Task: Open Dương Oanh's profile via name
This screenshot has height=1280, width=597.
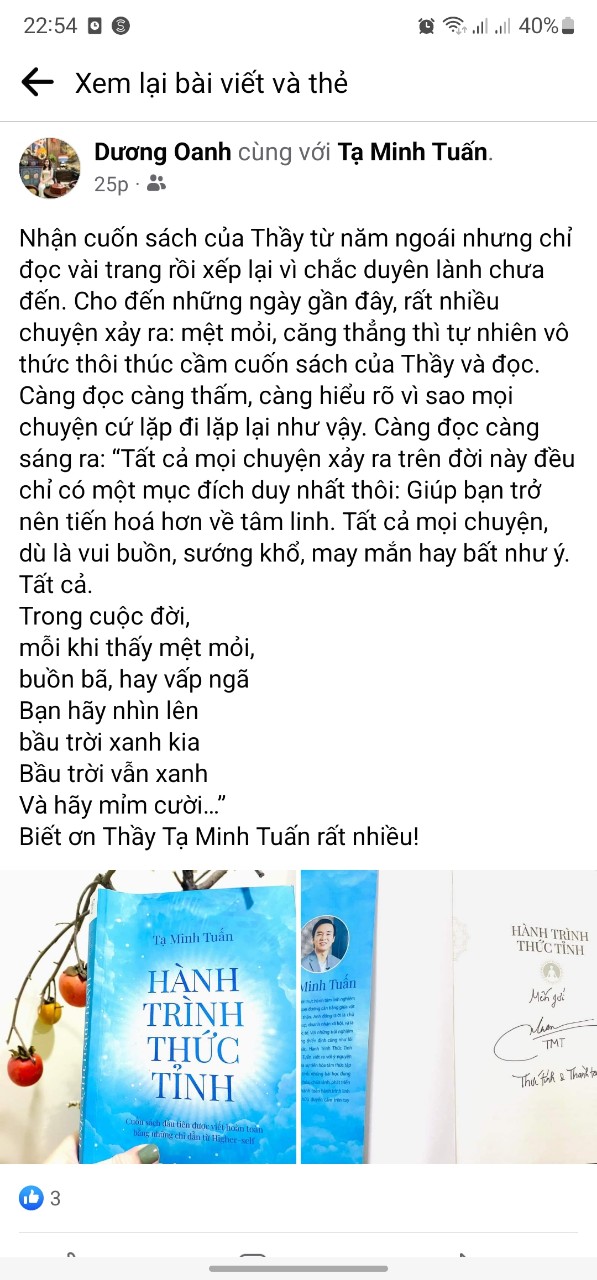Action: click(163, 152)
